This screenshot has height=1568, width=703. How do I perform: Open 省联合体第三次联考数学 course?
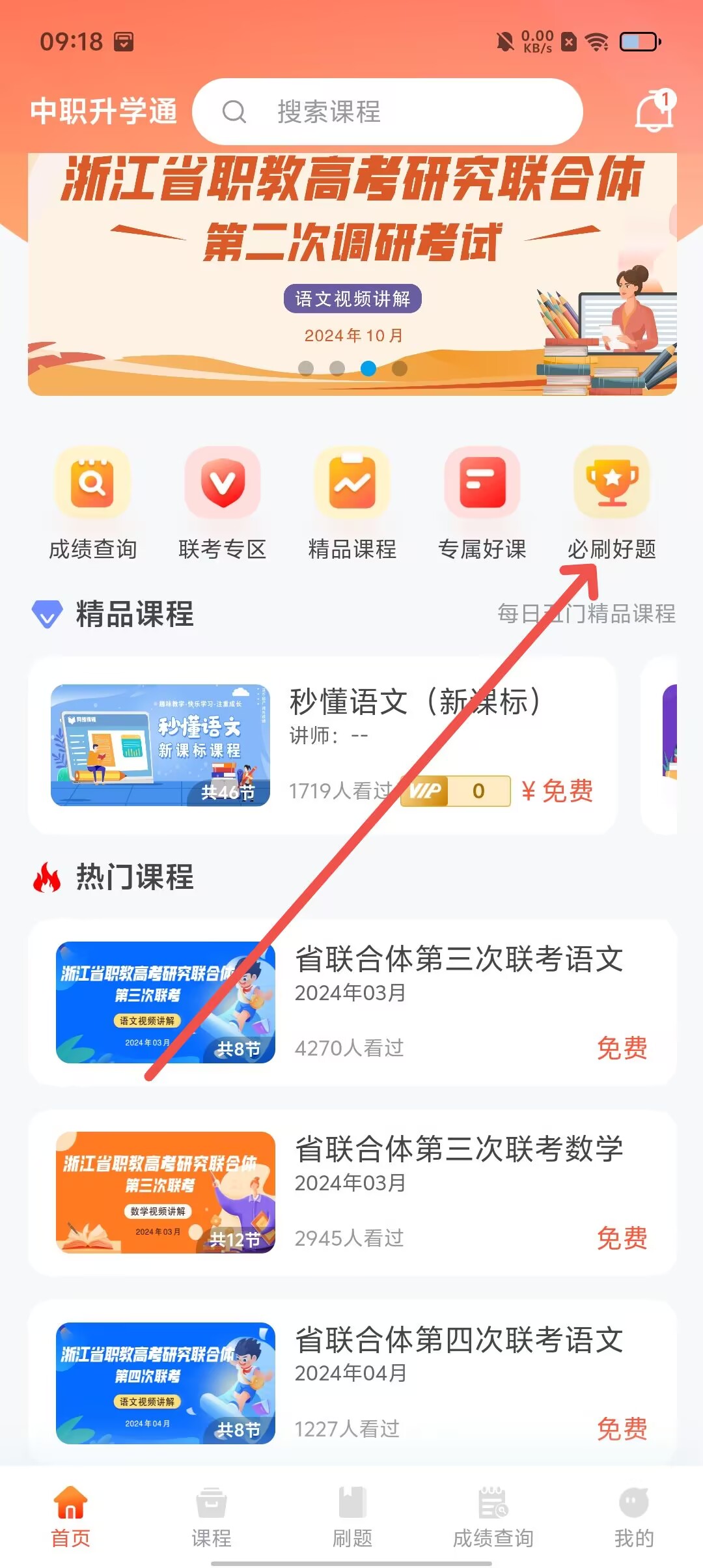pos(351,1193)
